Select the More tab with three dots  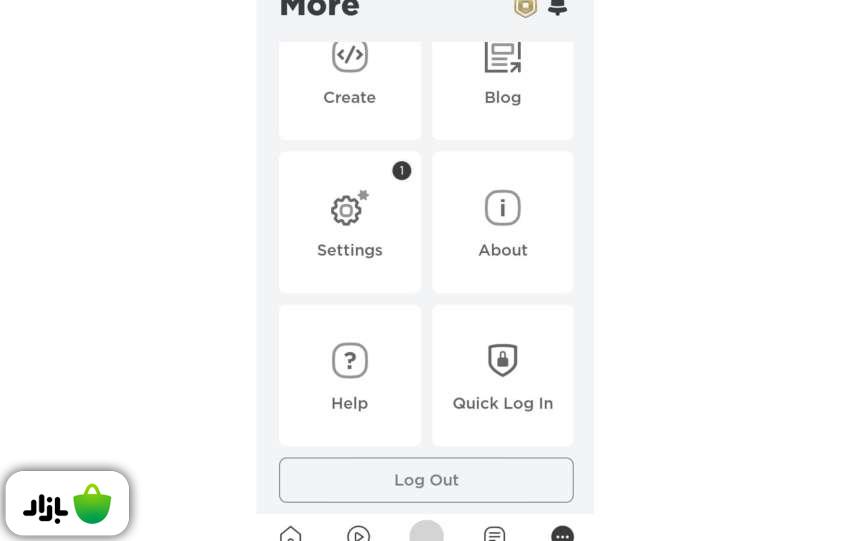coord(562,533)
